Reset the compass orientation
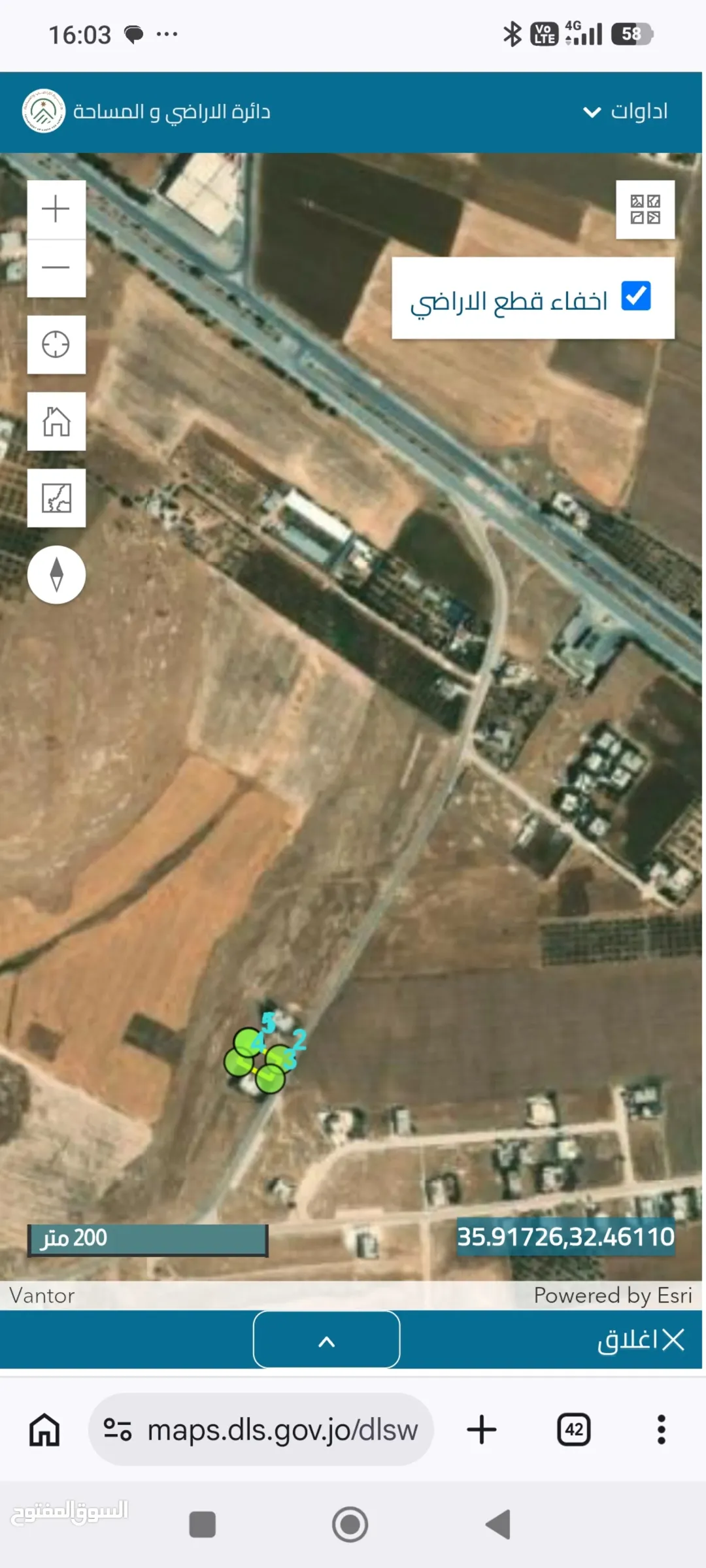Screen dimensions: 706x1568 (x=56, y=575)
